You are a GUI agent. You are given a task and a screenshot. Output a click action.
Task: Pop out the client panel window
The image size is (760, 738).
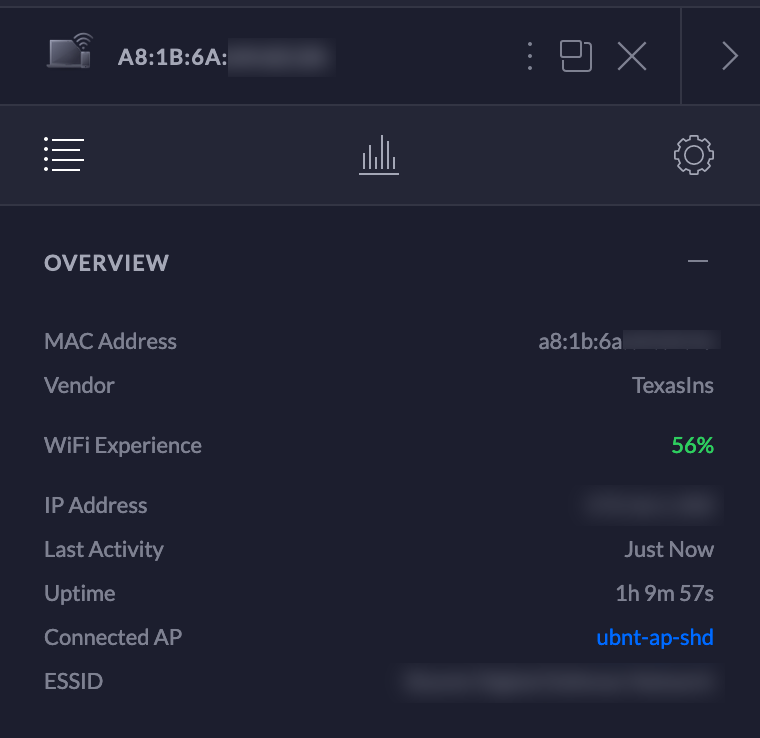click(576, 56)
